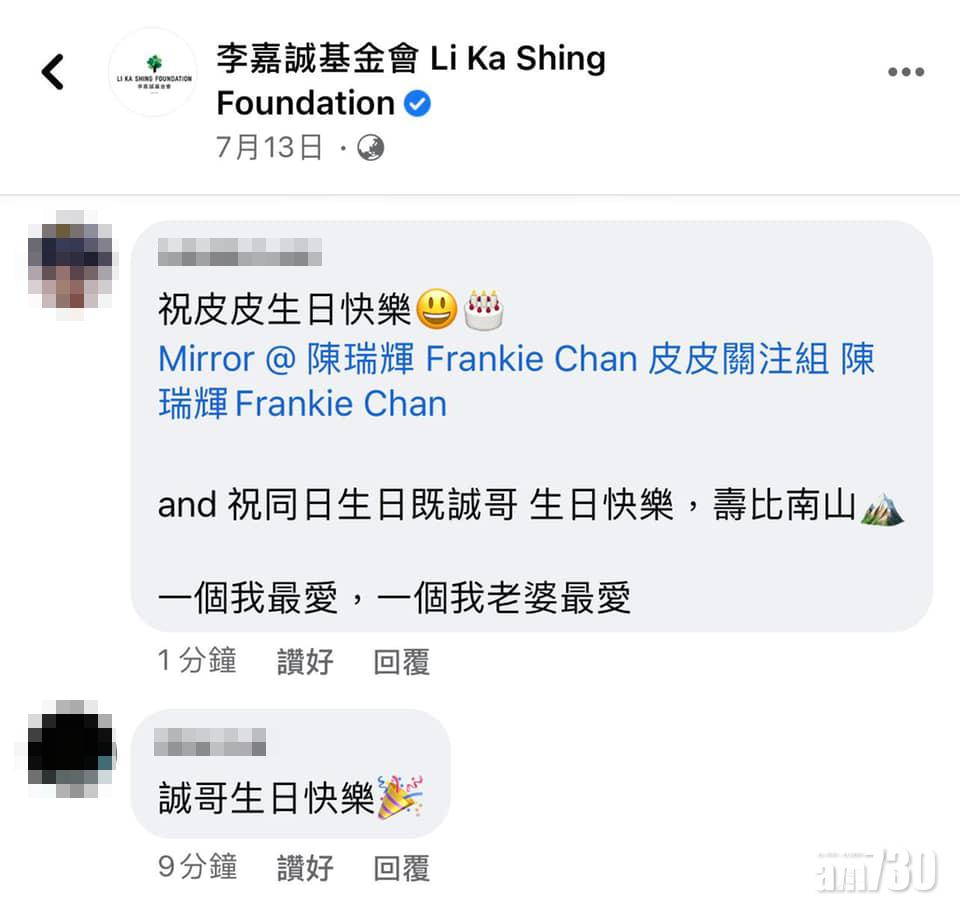The image size is (960, 912).
Task: Open the Mirror @ 陳瑞輝 Frankie Chan tagged link
Action: point(397,360)
